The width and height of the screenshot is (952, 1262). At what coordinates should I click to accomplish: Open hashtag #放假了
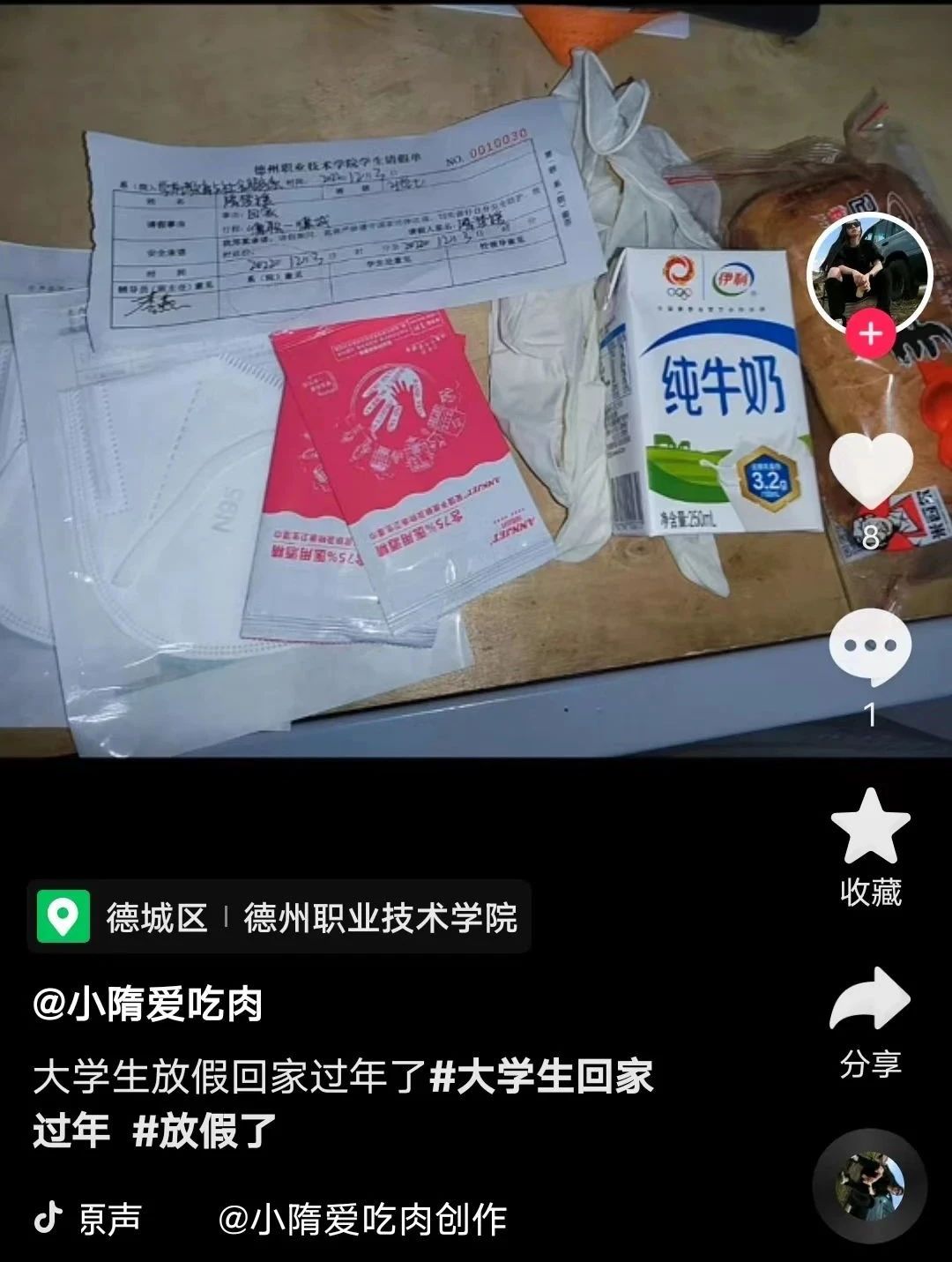[x=205, y=1131]
